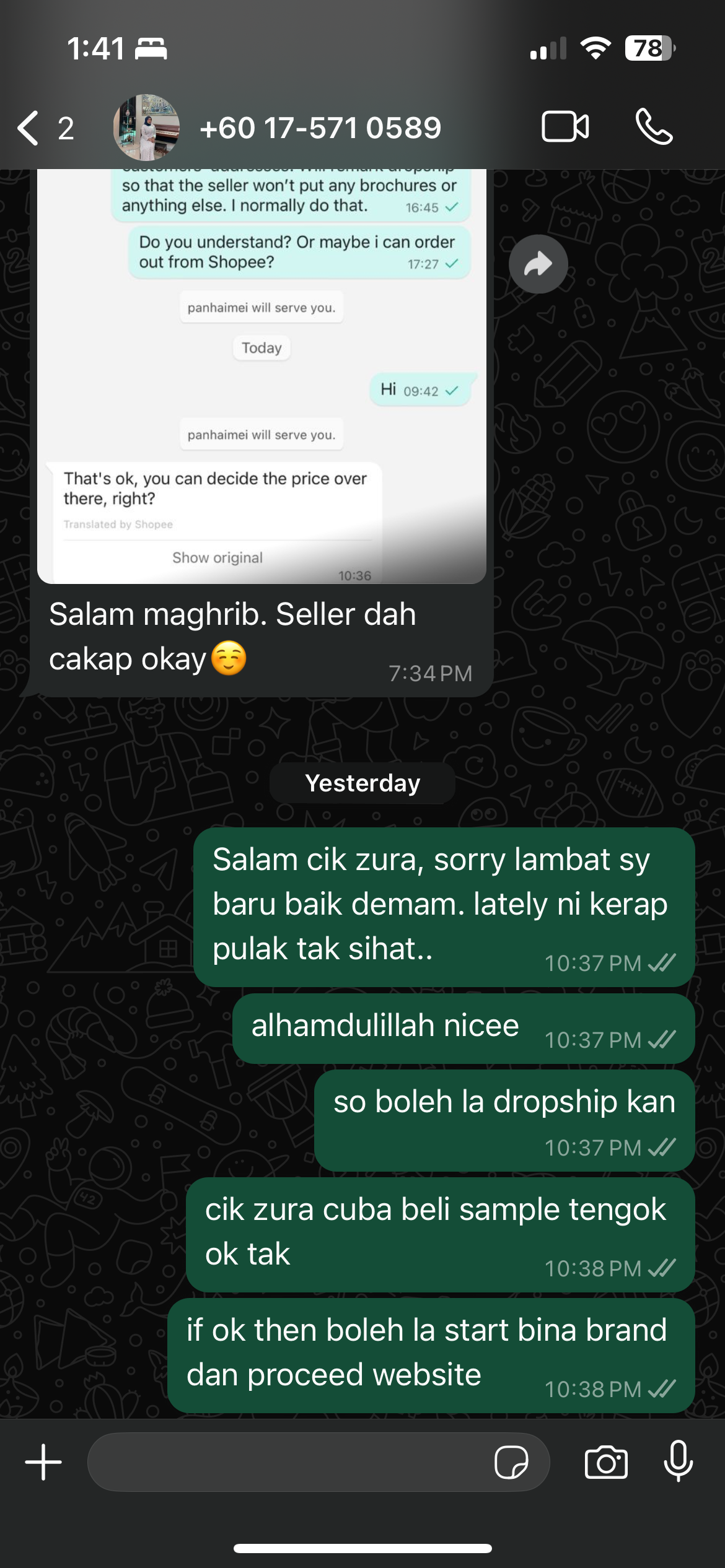Tap the microphone to record voice

click(679, 1461)
